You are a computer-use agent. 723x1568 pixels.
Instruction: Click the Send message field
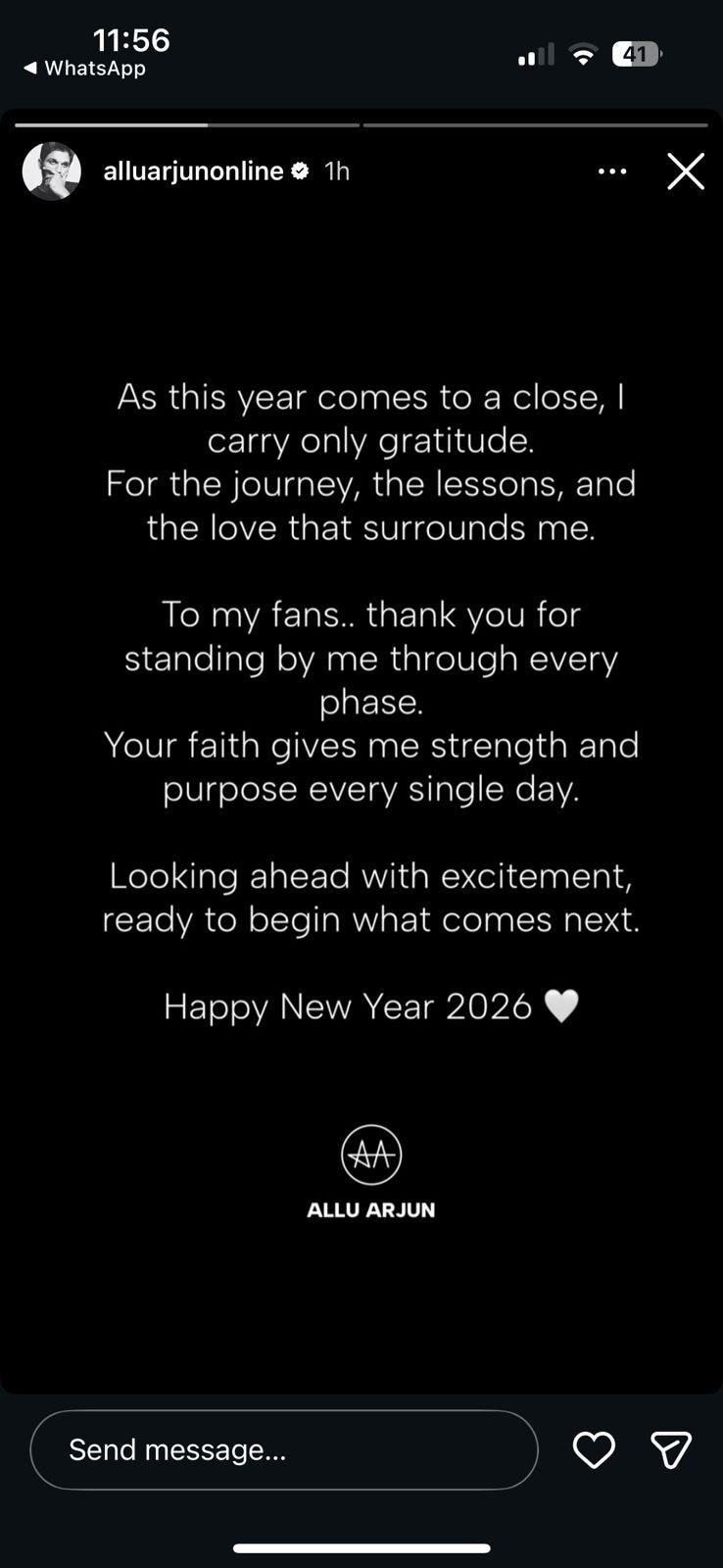(x=283, y=1449)
